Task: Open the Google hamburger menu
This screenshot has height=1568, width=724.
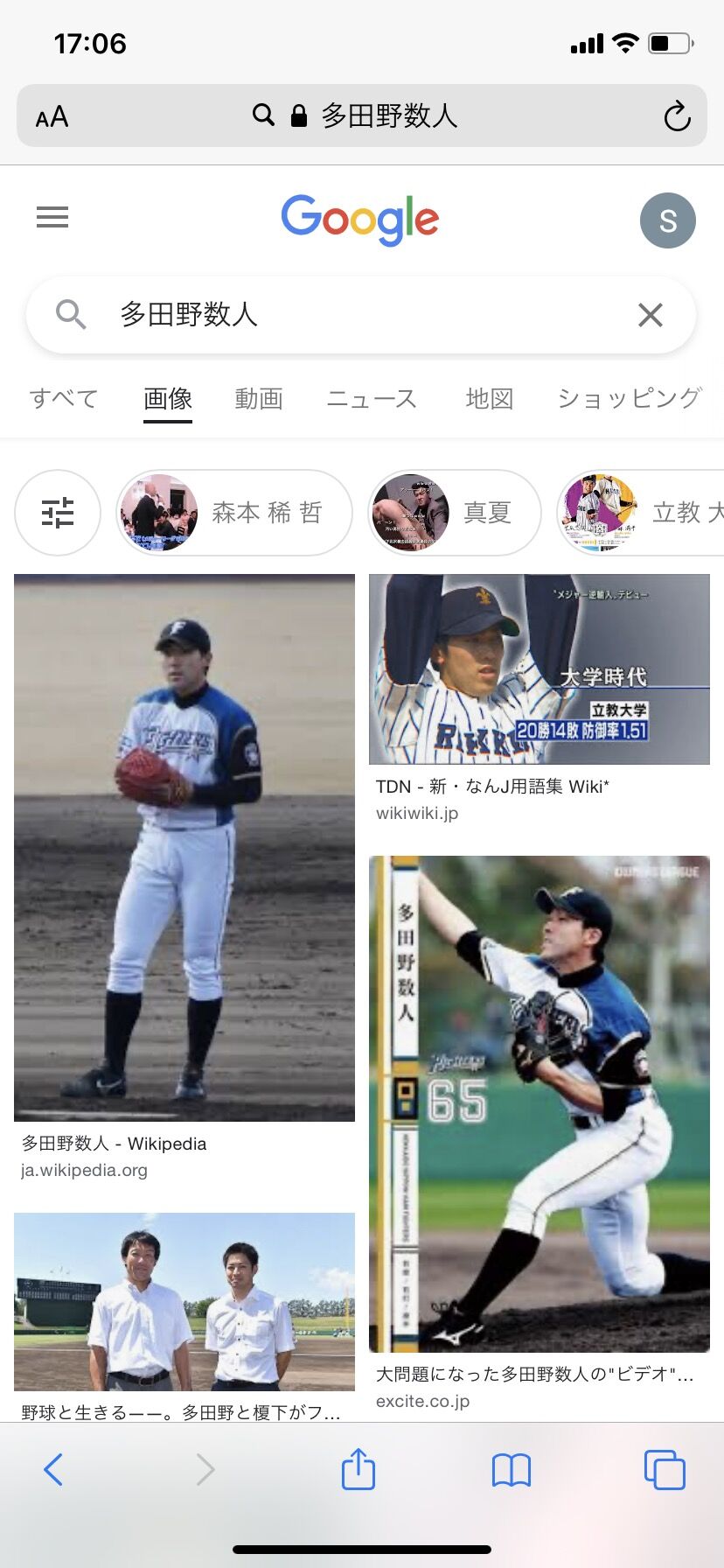Action: pos(52,217)
